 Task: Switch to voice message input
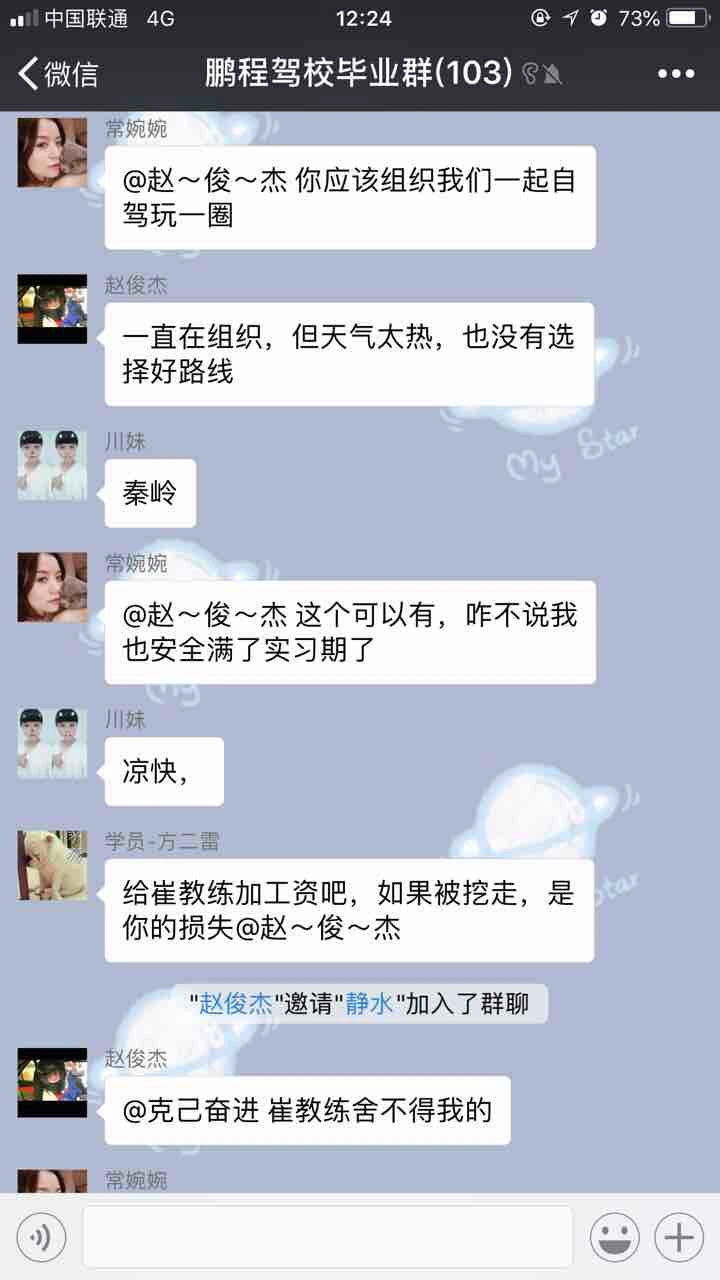tap(41, 1238)
